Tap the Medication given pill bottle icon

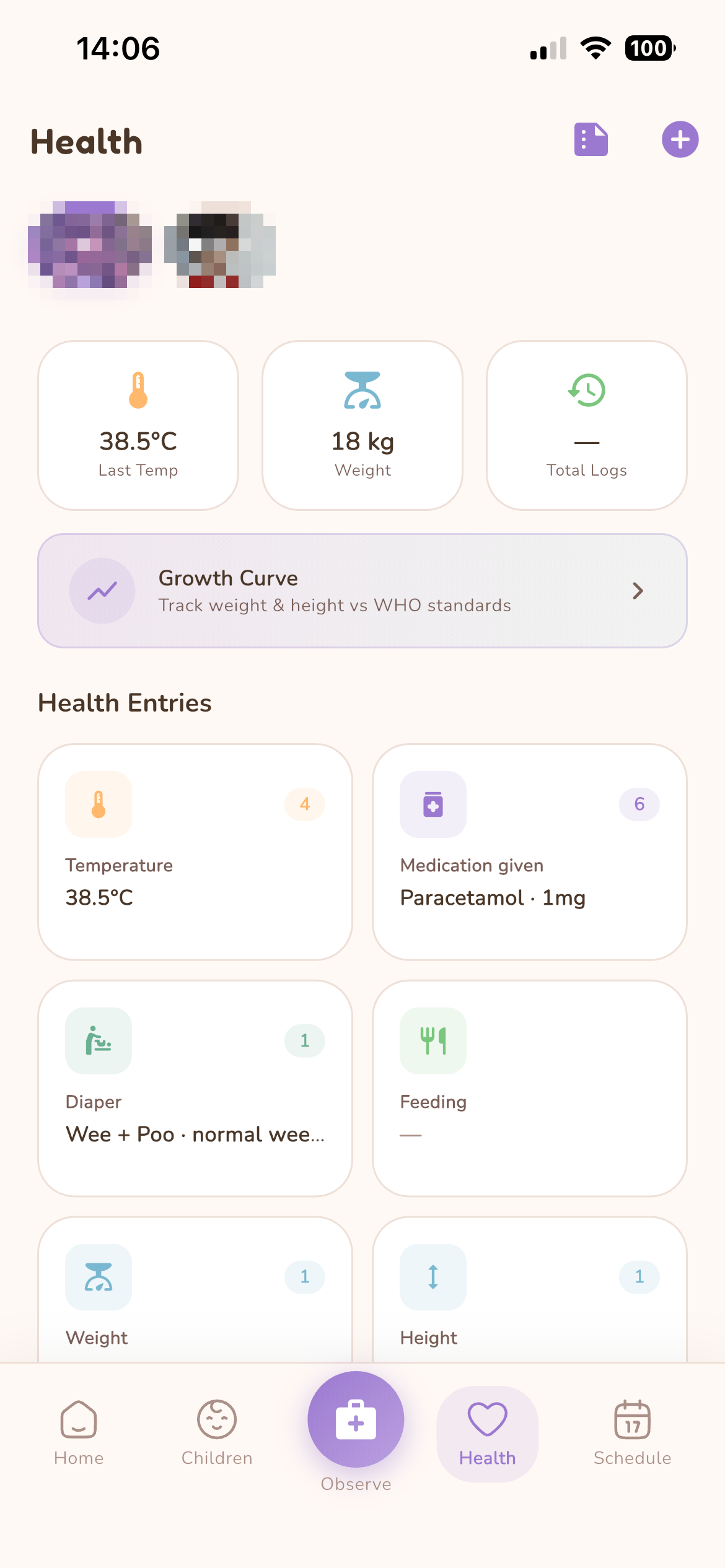pyautogui.click(x=433, y=804)
